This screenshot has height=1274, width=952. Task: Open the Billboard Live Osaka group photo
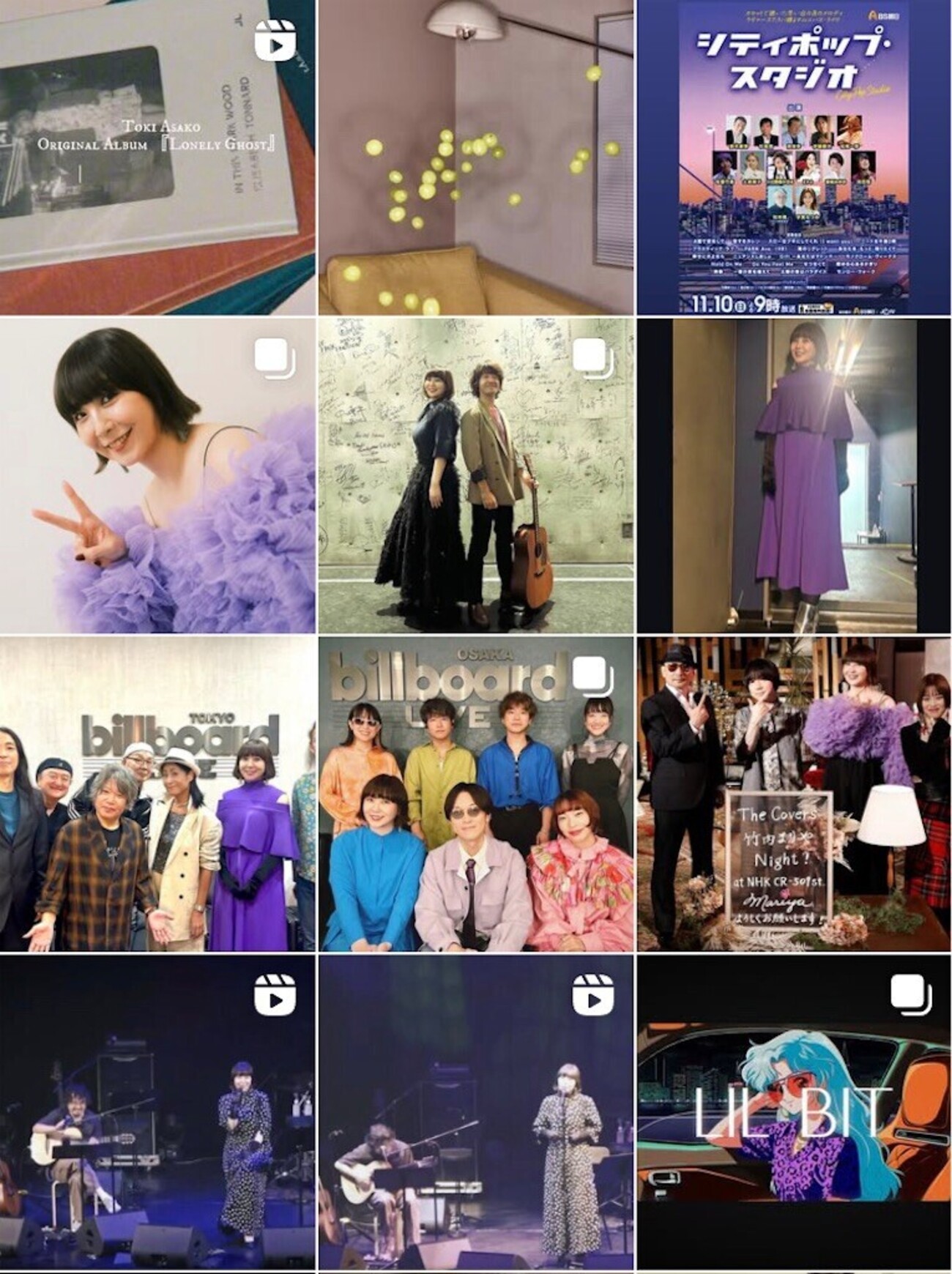point(476,794)
